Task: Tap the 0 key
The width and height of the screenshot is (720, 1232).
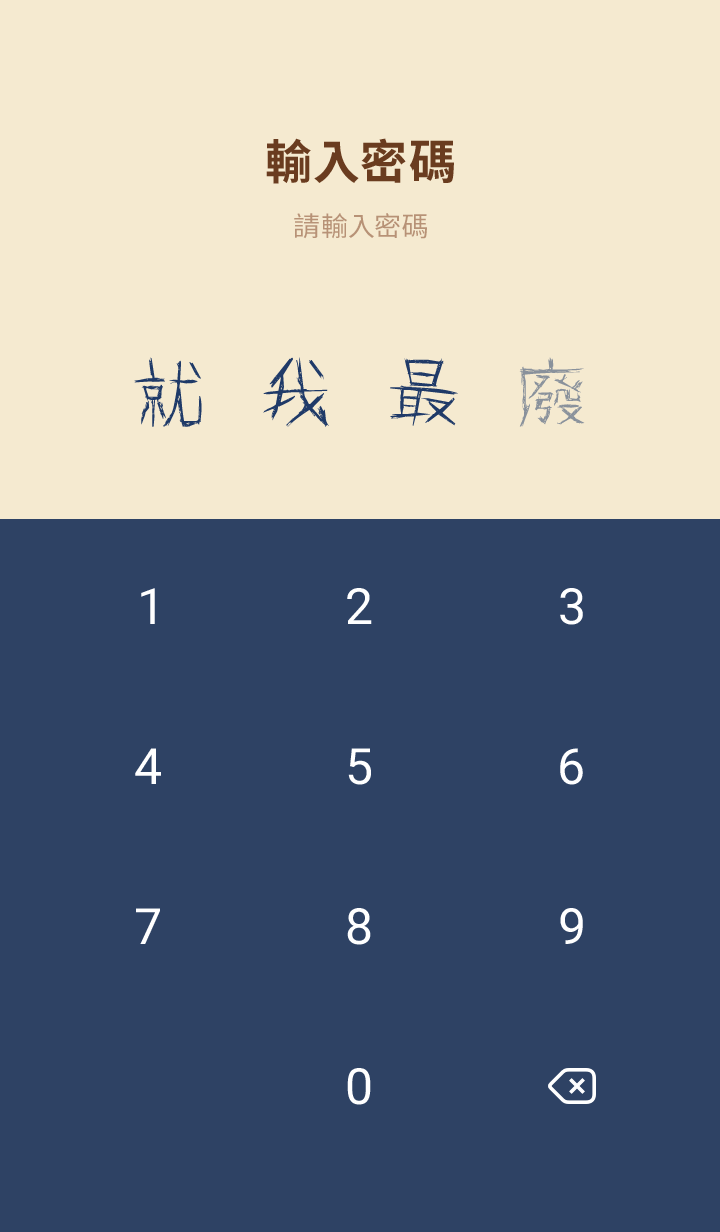Action: [359, 1087]
